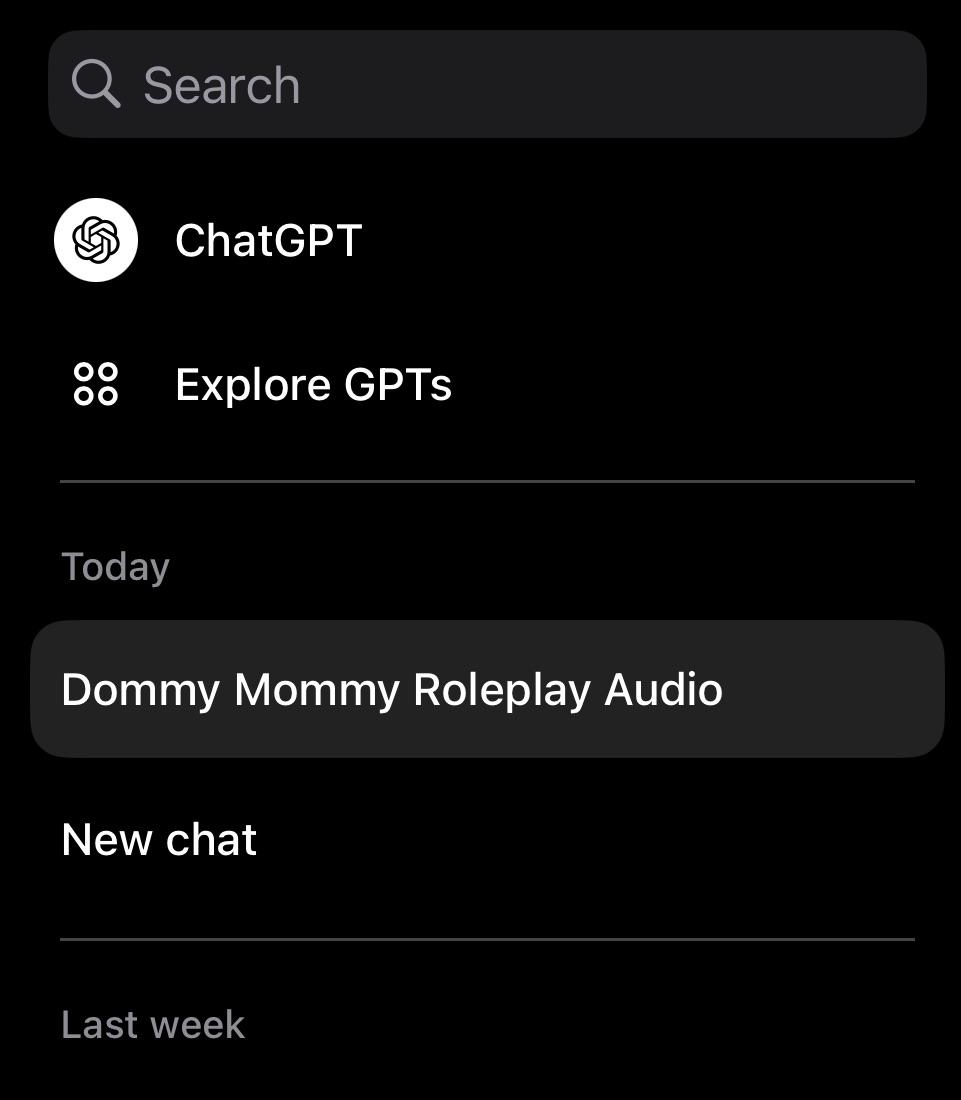Select the Dommy Mommy Roleplay Audio title

(391, 689)
